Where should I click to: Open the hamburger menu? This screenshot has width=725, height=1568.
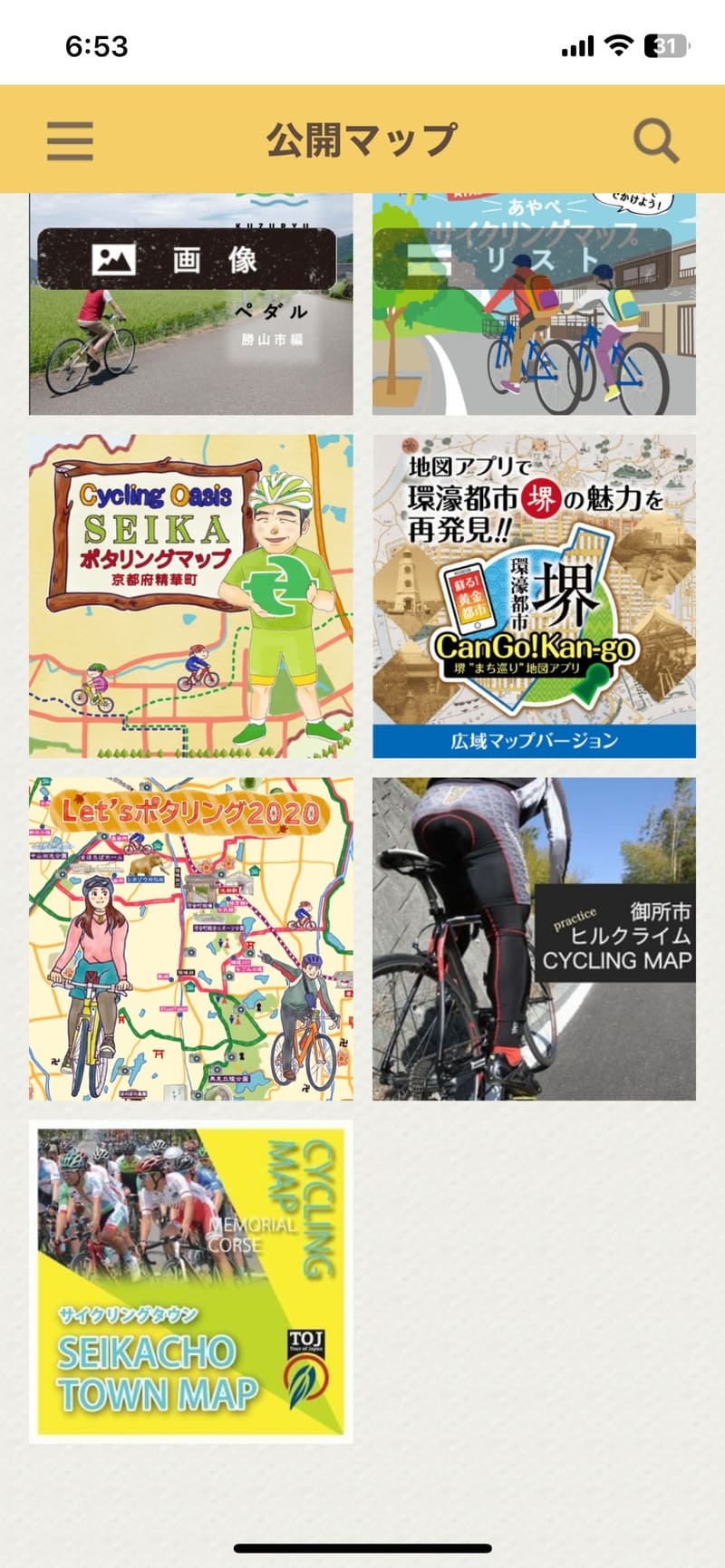(x=70, y=141)
